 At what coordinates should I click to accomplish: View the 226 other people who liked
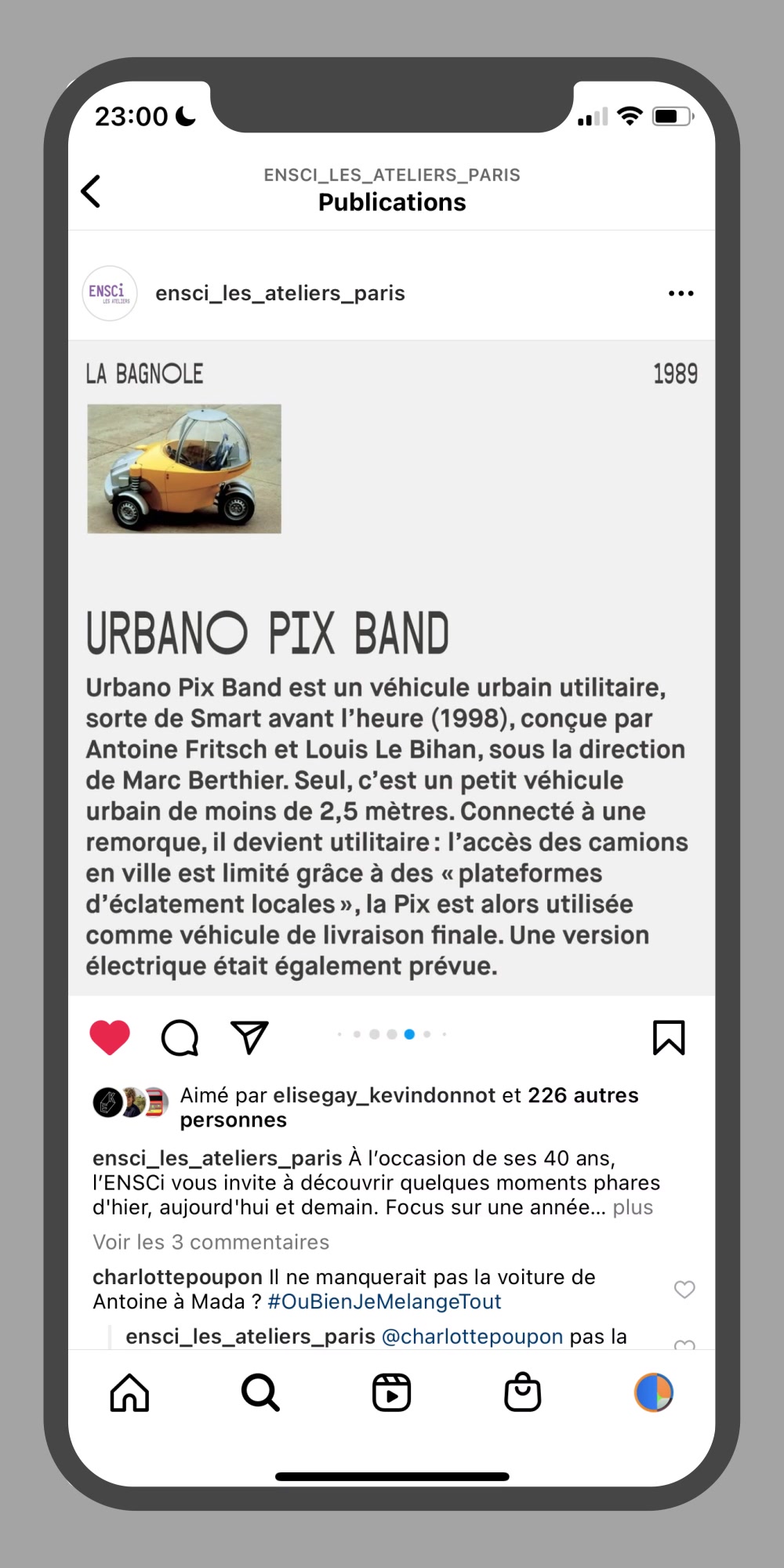point(583,1095)
